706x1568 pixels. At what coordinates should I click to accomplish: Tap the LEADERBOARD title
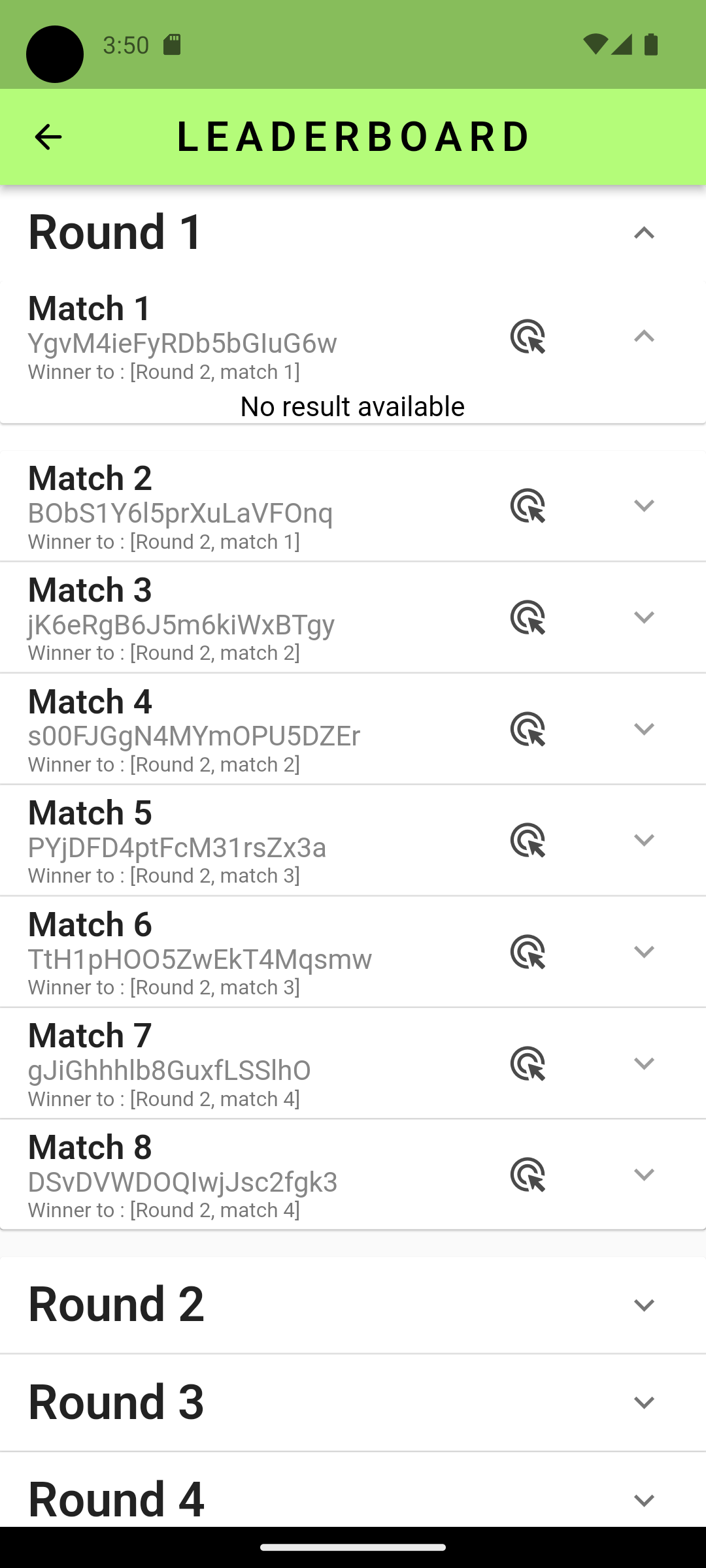tap(353, 136)
